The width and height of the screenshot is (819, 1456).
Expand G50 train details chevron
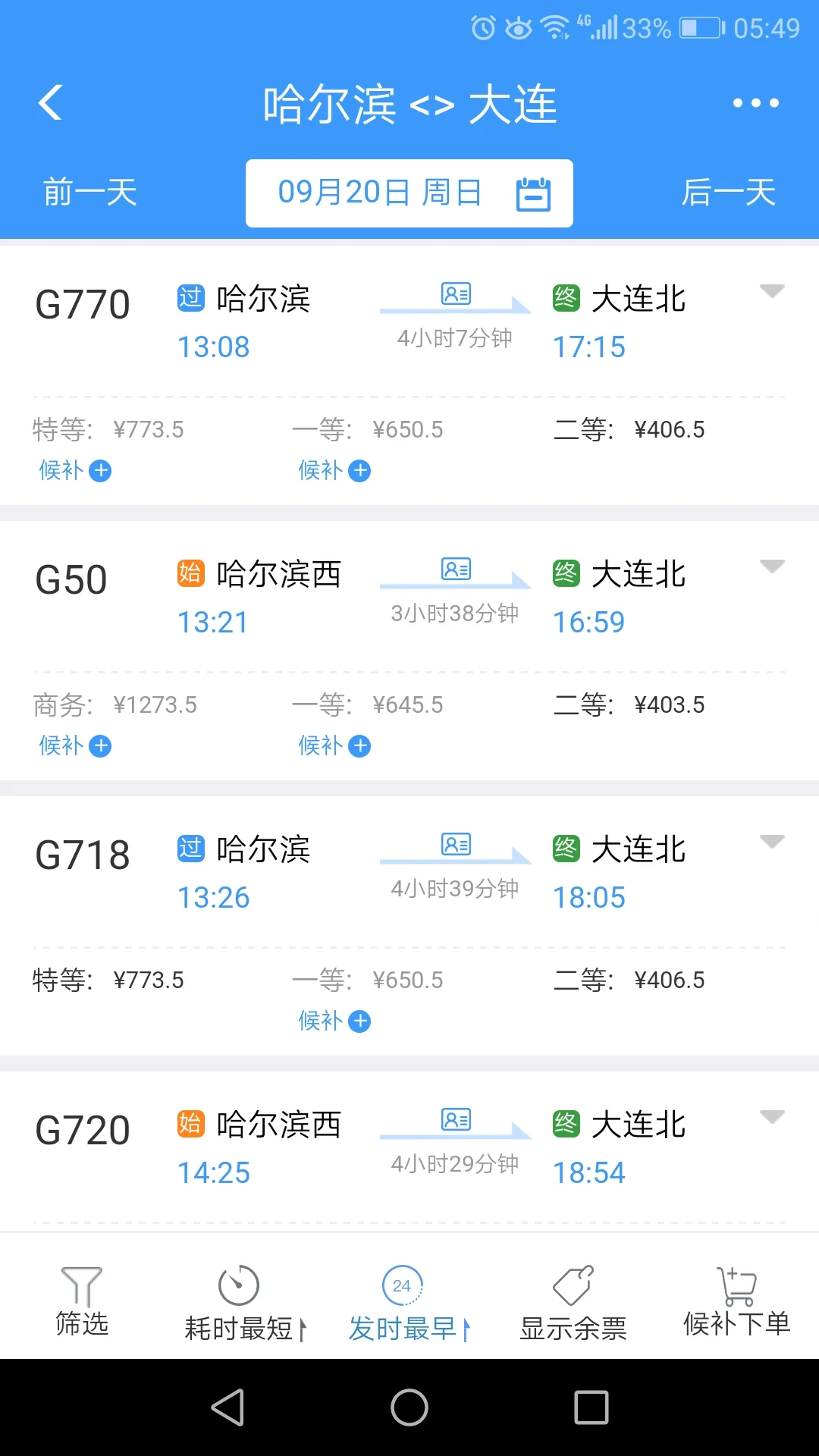[772, 566]
